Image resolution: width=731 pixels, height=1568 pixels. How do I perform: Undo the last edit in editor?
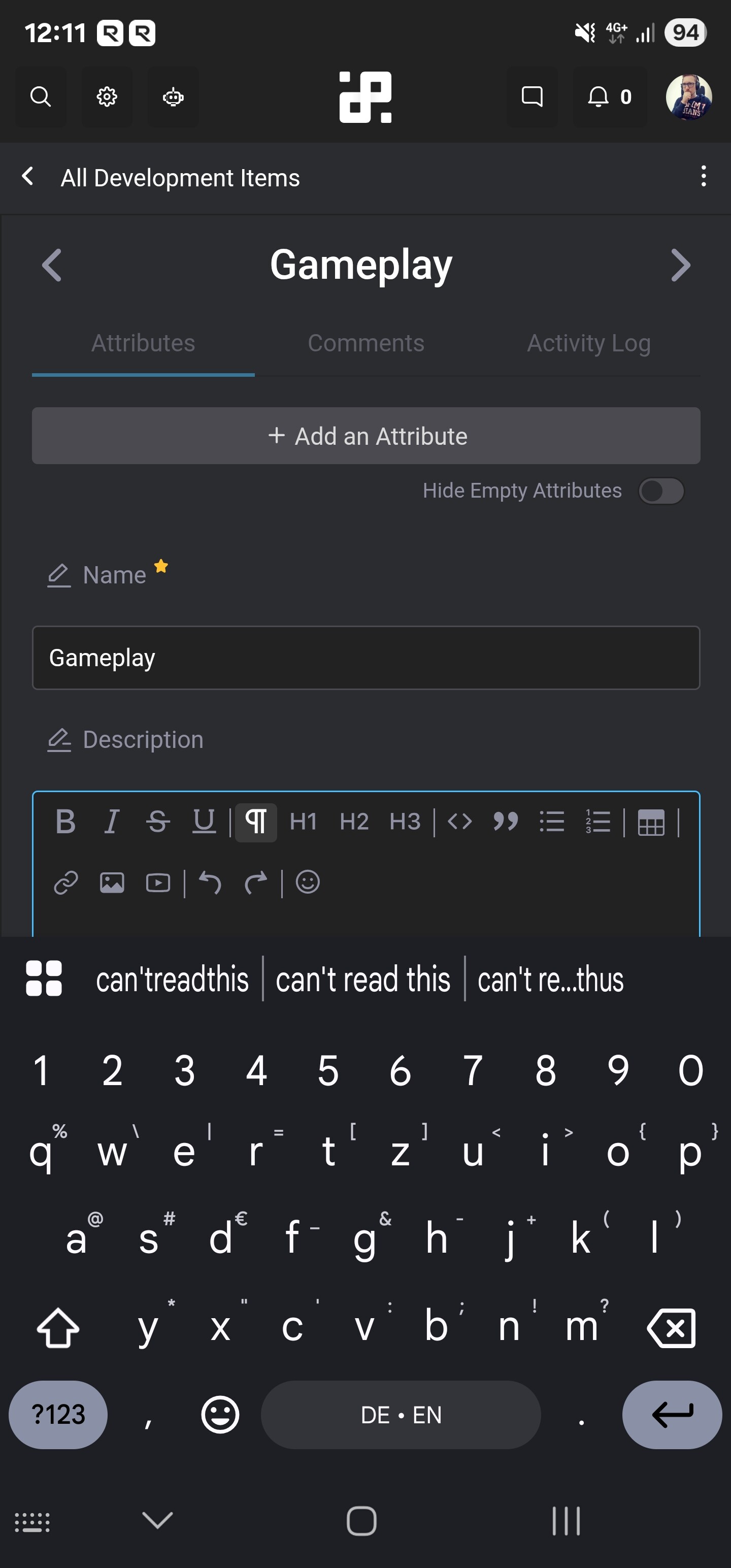pyautogui.click(x=210, y=883)
